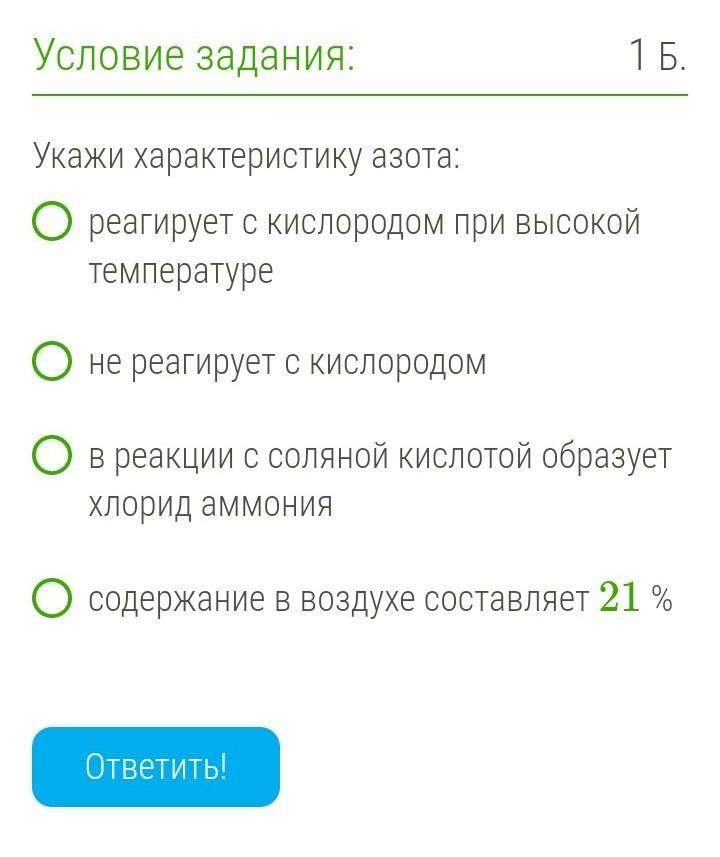Mark 'содержание в воздухе составляет 21 %'
Screen dimensions: 720x857
click(x=51, y=599)
